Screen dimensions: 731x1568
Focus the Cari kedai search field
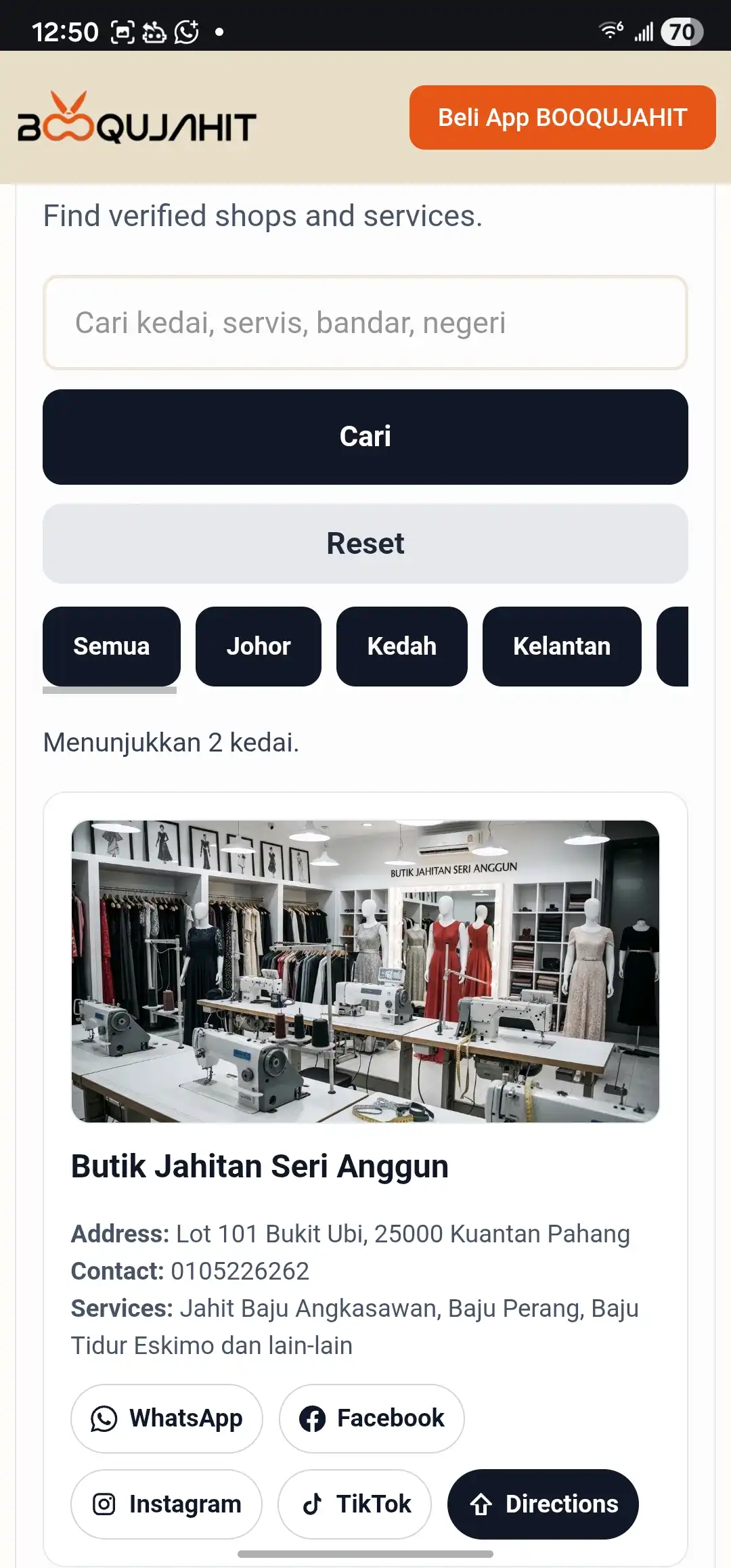pos(365,323)
